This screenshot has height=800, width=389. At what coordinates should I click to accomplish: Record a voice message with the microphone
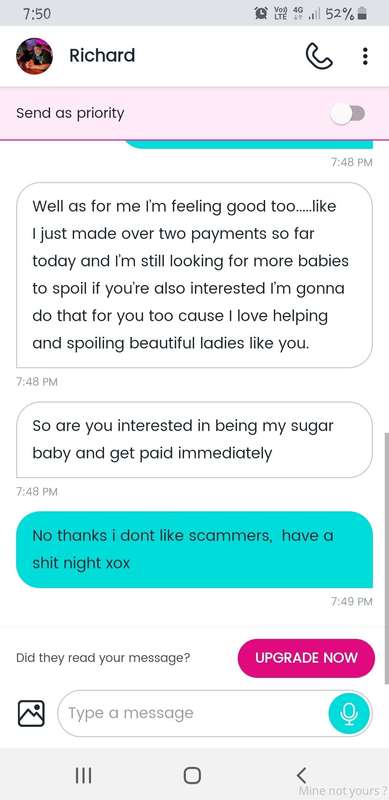pos(349,713)
